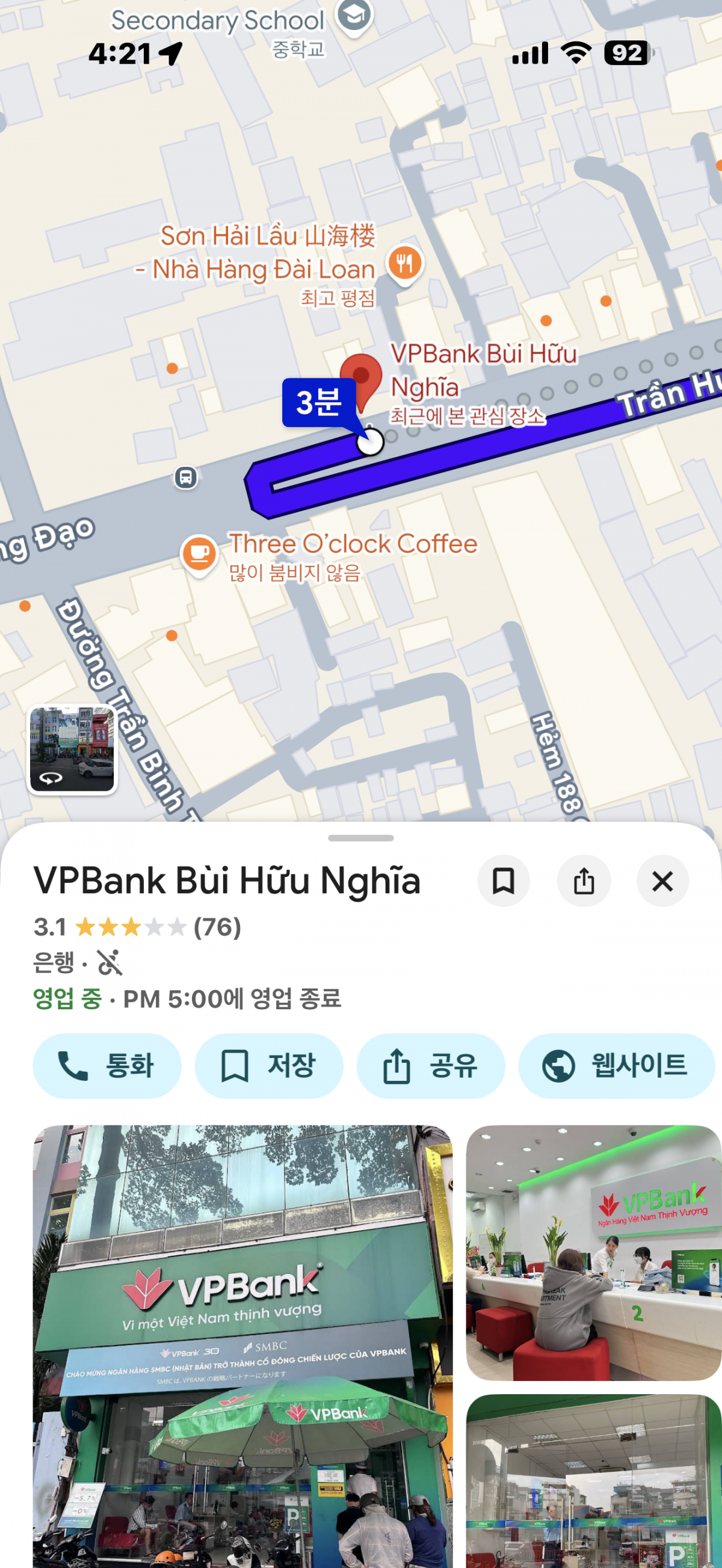The image size is (722, 1568).
Task: Open the bank's 웹사이트
Action: click(616, 1065)
